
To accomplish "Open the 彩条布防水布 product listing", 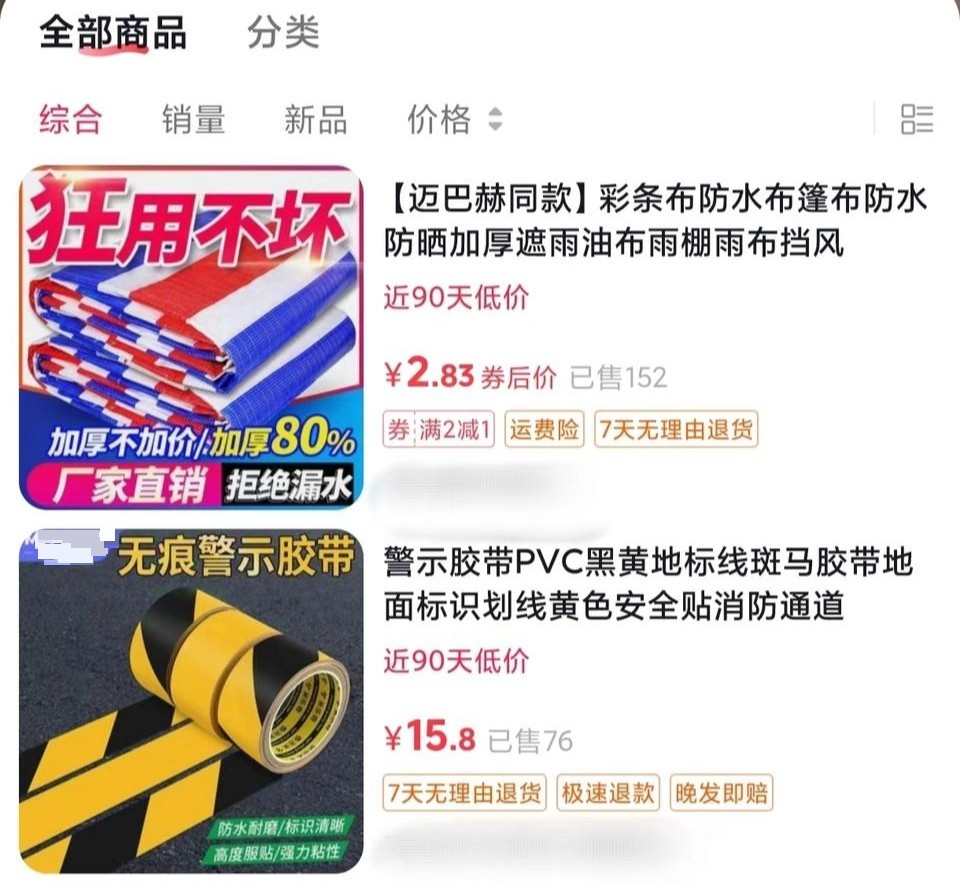I will coord(655,221).
